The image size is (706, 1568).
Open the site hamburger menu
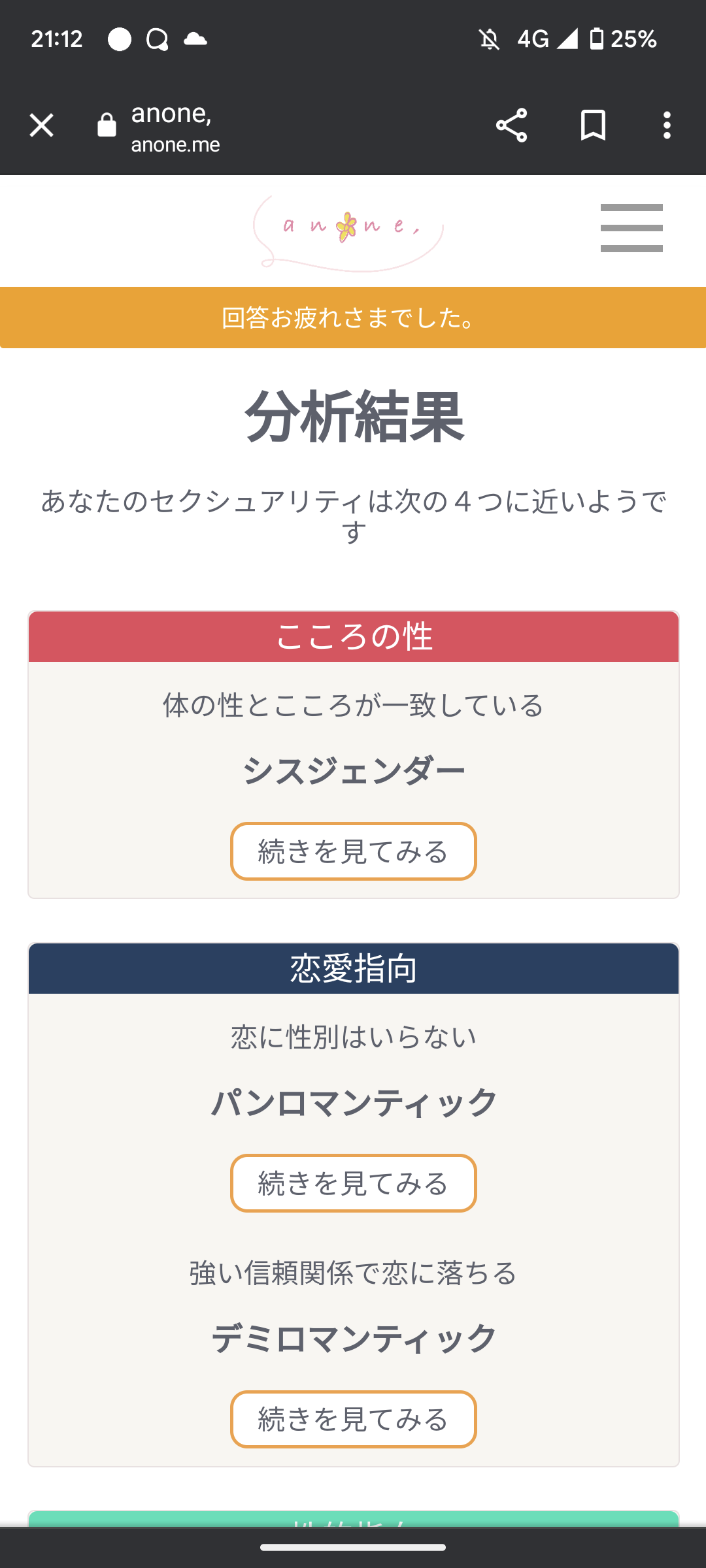[x=631, y=228]
